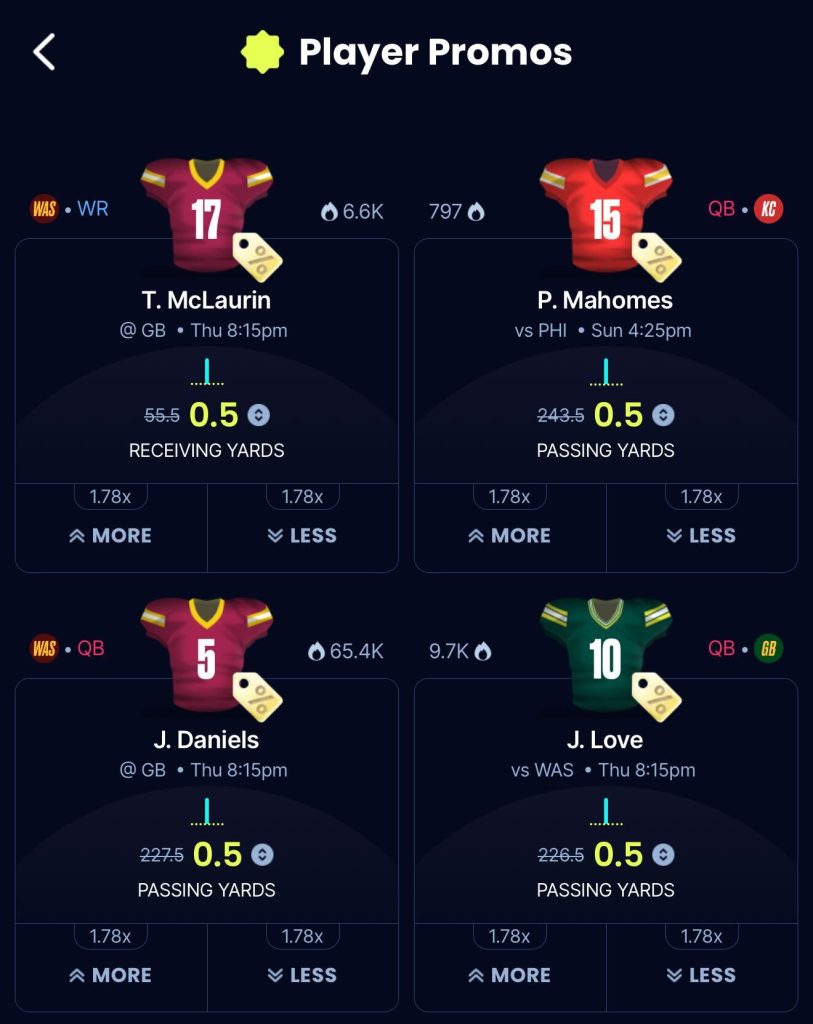View J. Love player card details
Screen dimensions: 813x1024
[x=605, y=740]
